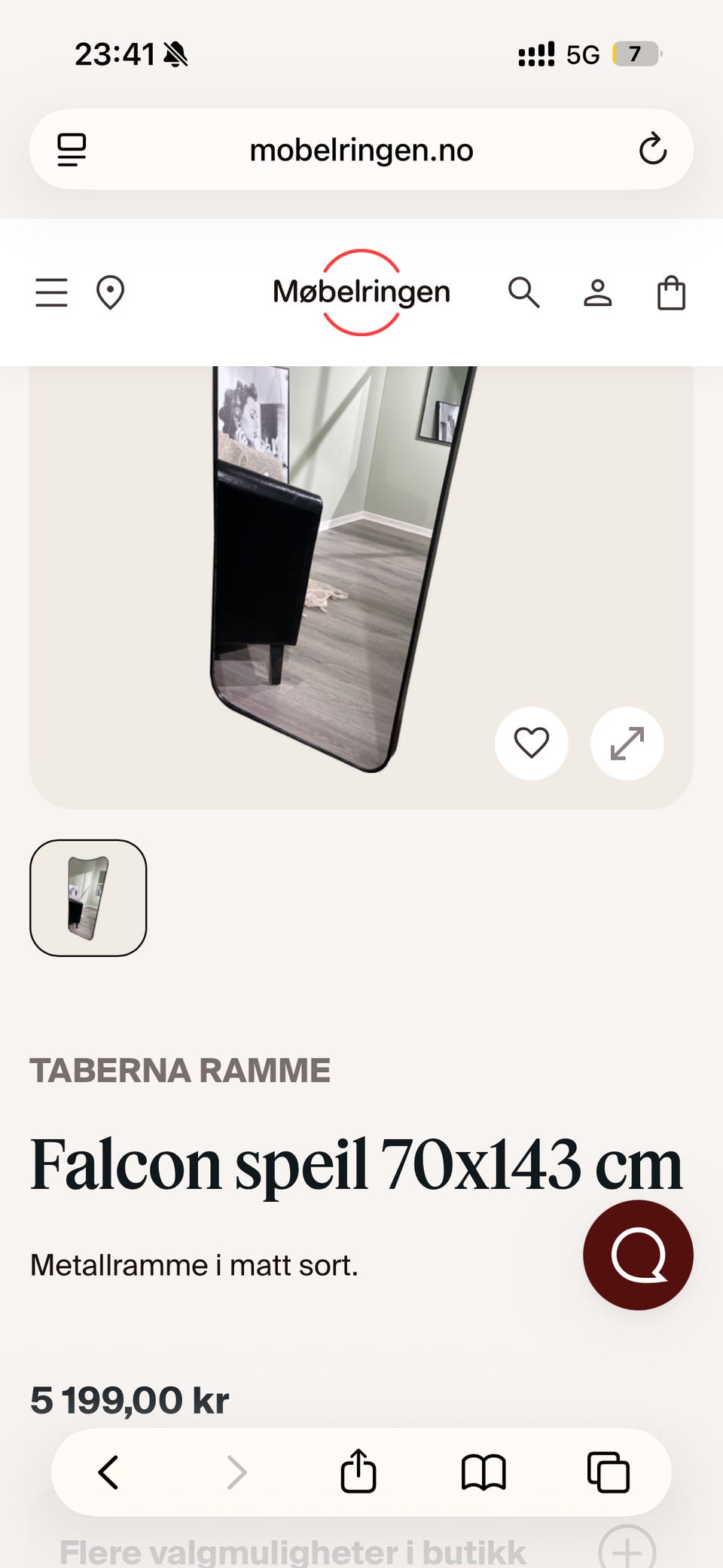Open Safari page settings icon
723x1568 pixels.
[72, 149]
